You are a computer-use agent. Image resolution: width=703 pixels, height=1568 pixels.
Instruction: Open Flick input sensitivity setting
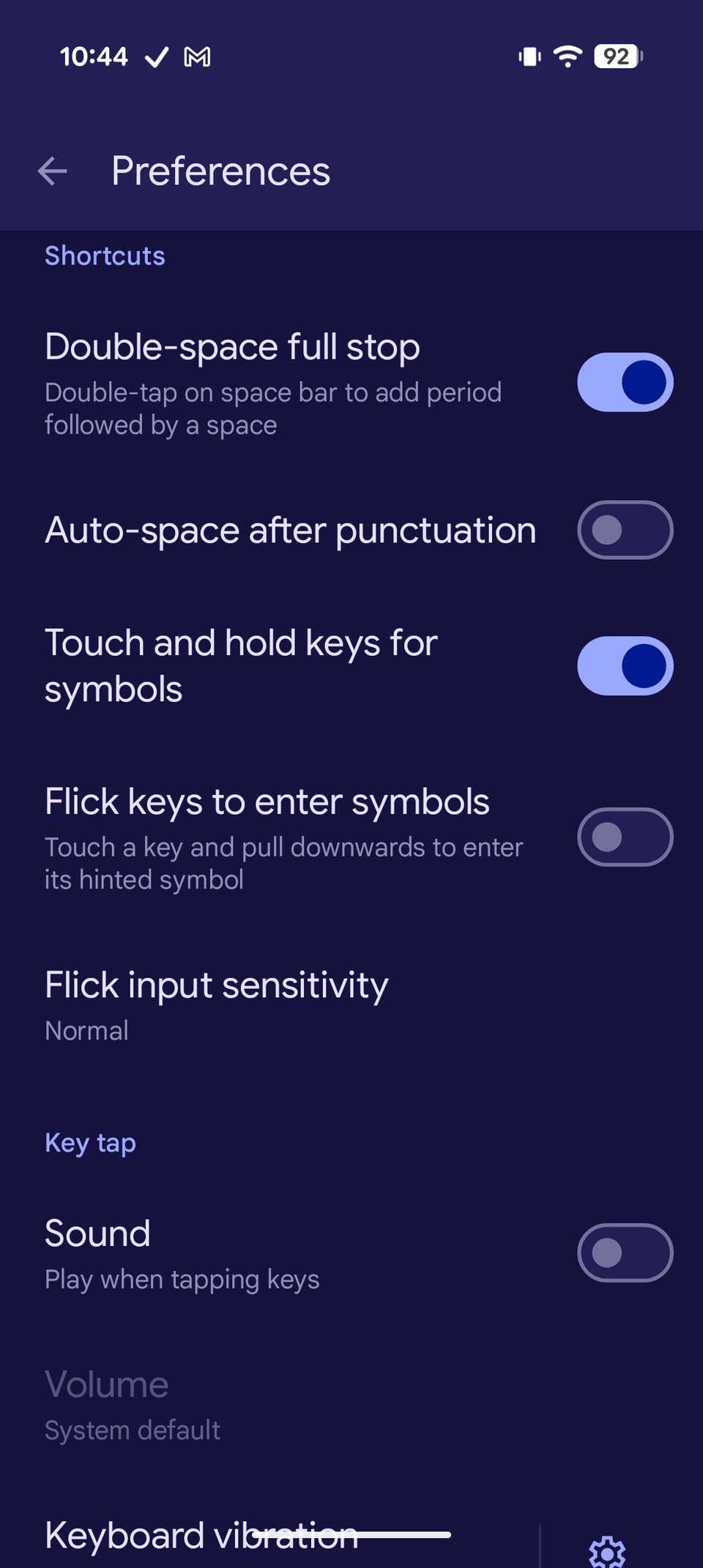click(217, 1004)
